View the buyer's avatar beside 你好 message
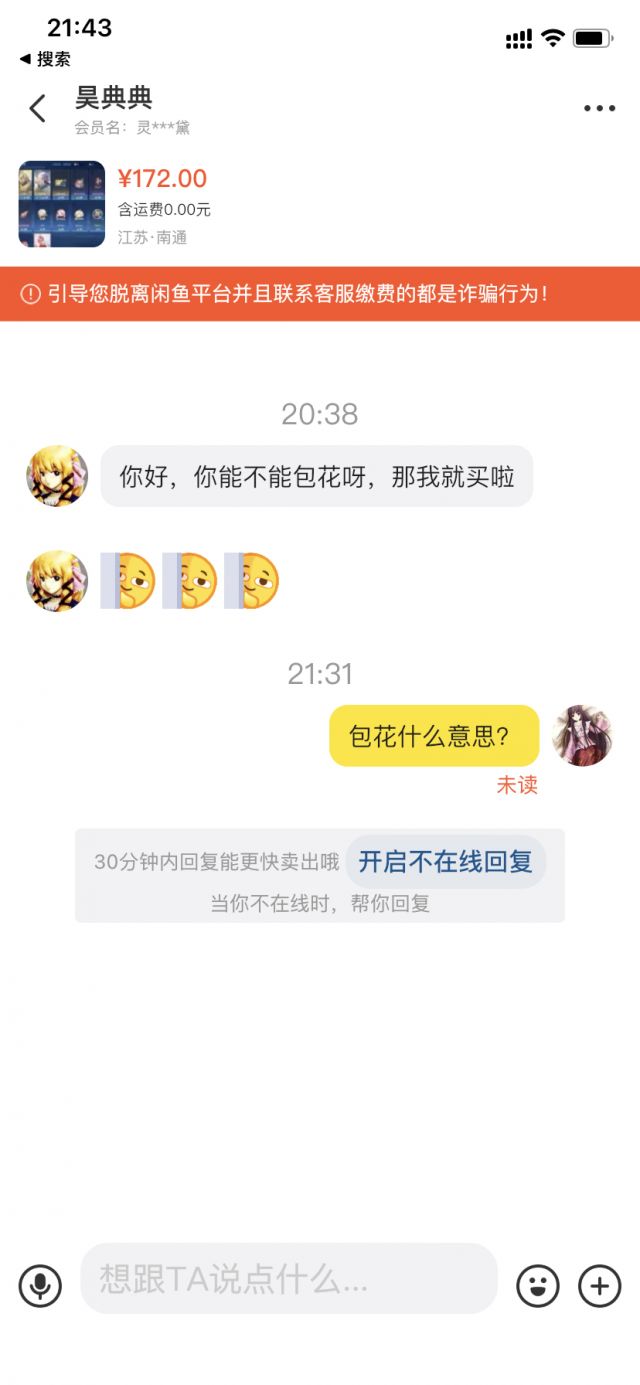Image resolution: width=640 pixels, height=1385 pixels. (x=57, y=476)
